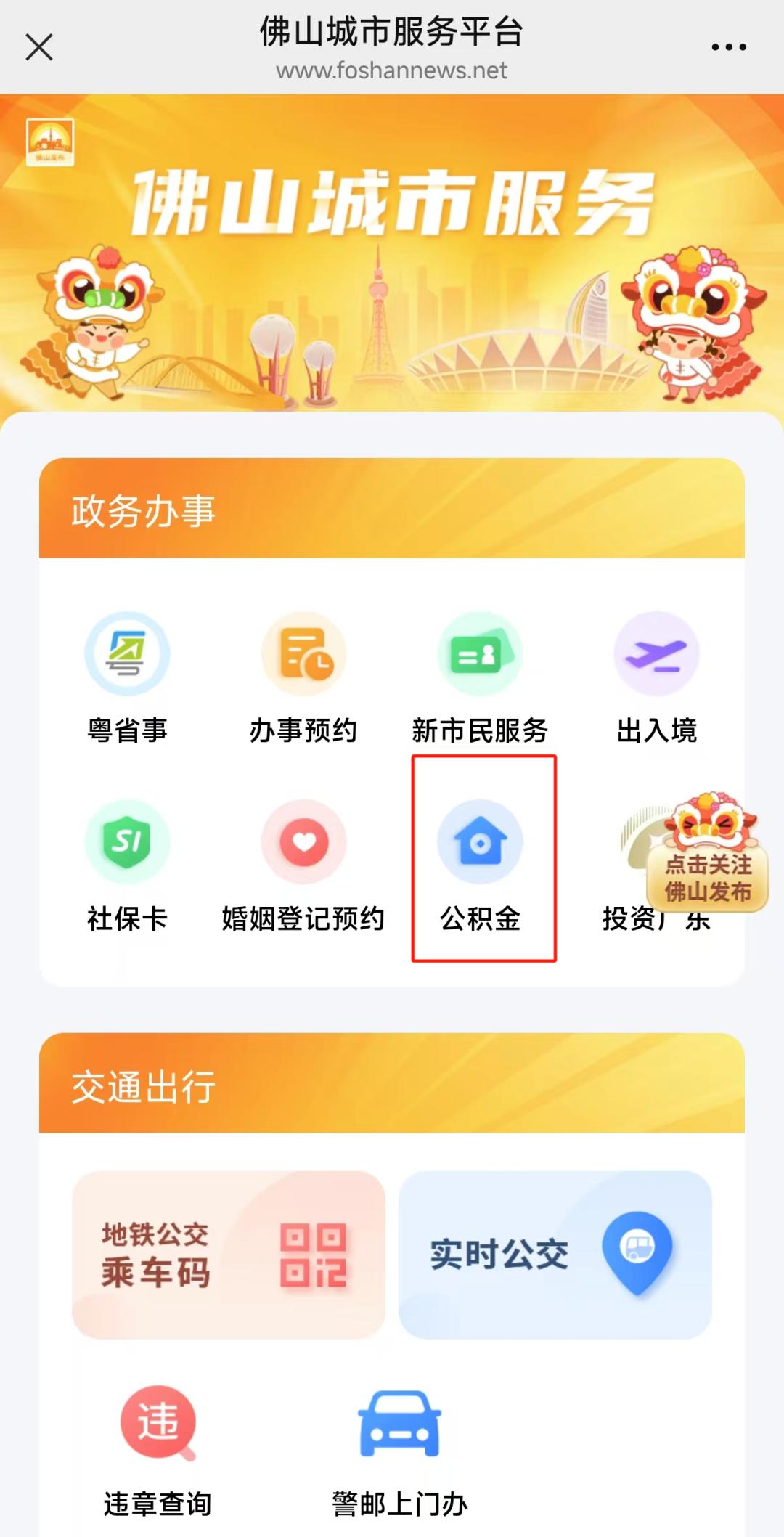Tap the 点击关注佛山发布 floating button
This screenshot has height=1537, width=784.
click(708, 852)
